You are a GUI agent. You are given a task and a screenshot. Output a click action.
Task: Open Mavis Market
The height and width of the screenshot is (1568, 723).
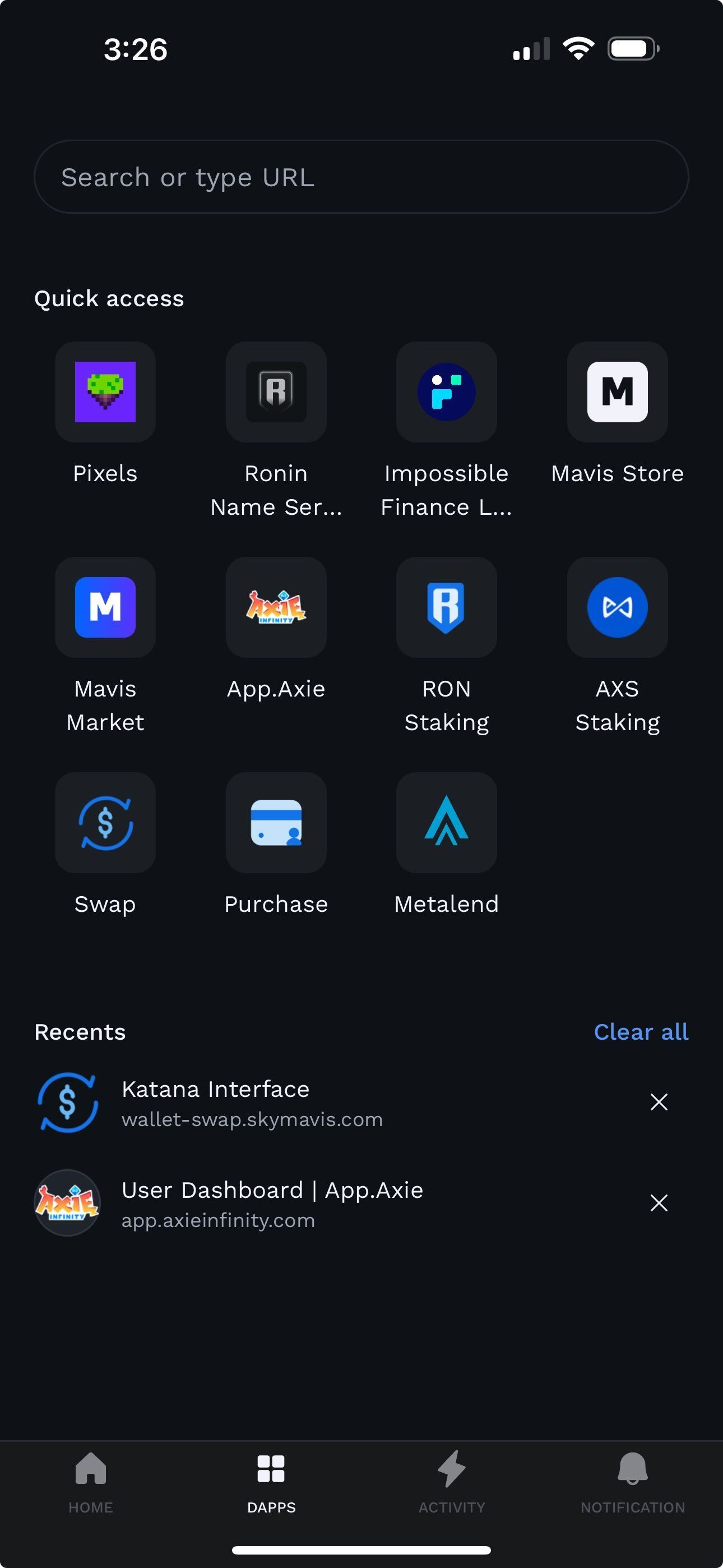pos(105,608)
